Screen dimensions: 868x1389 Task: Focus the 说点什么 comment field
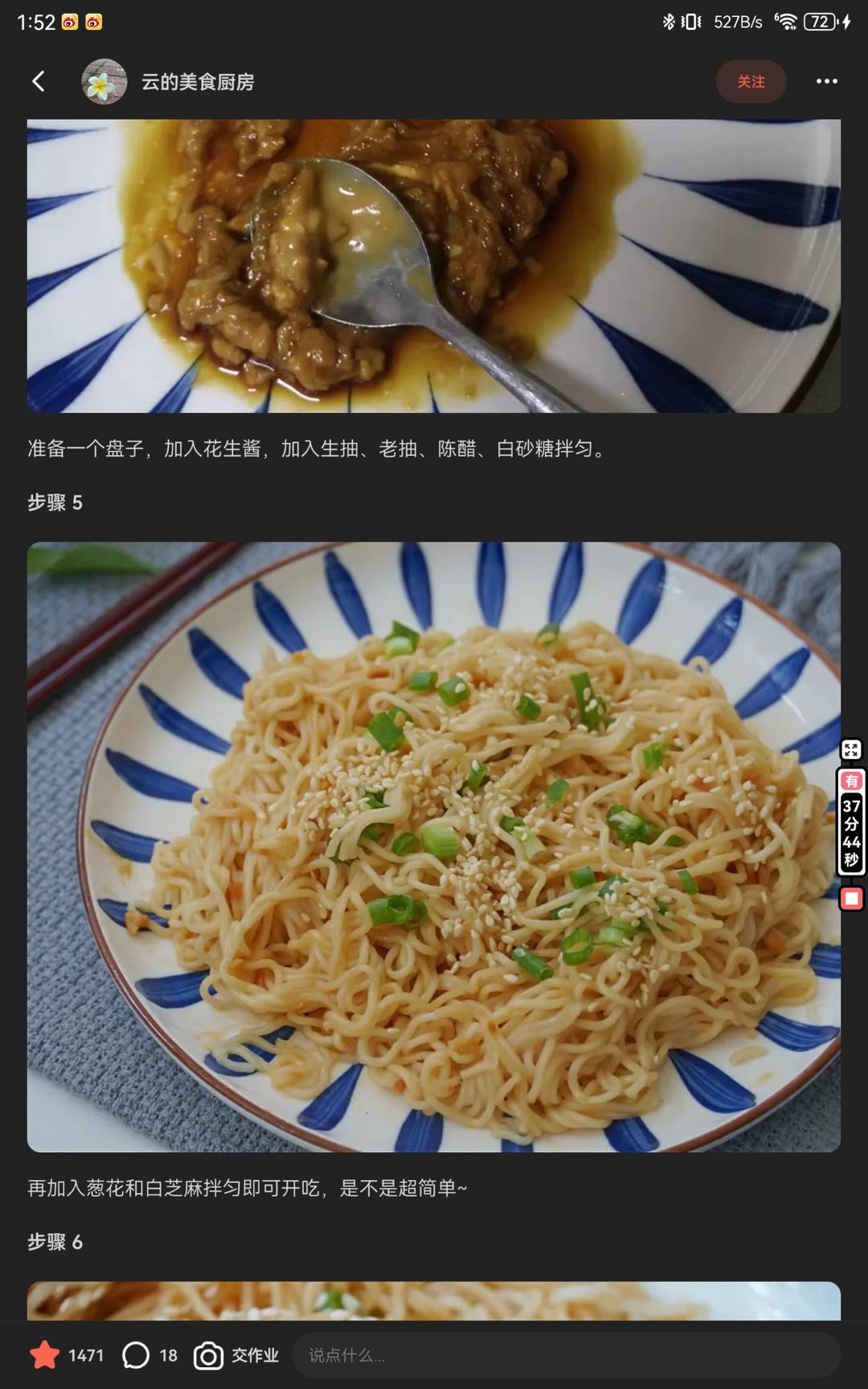coord(567,1355)
